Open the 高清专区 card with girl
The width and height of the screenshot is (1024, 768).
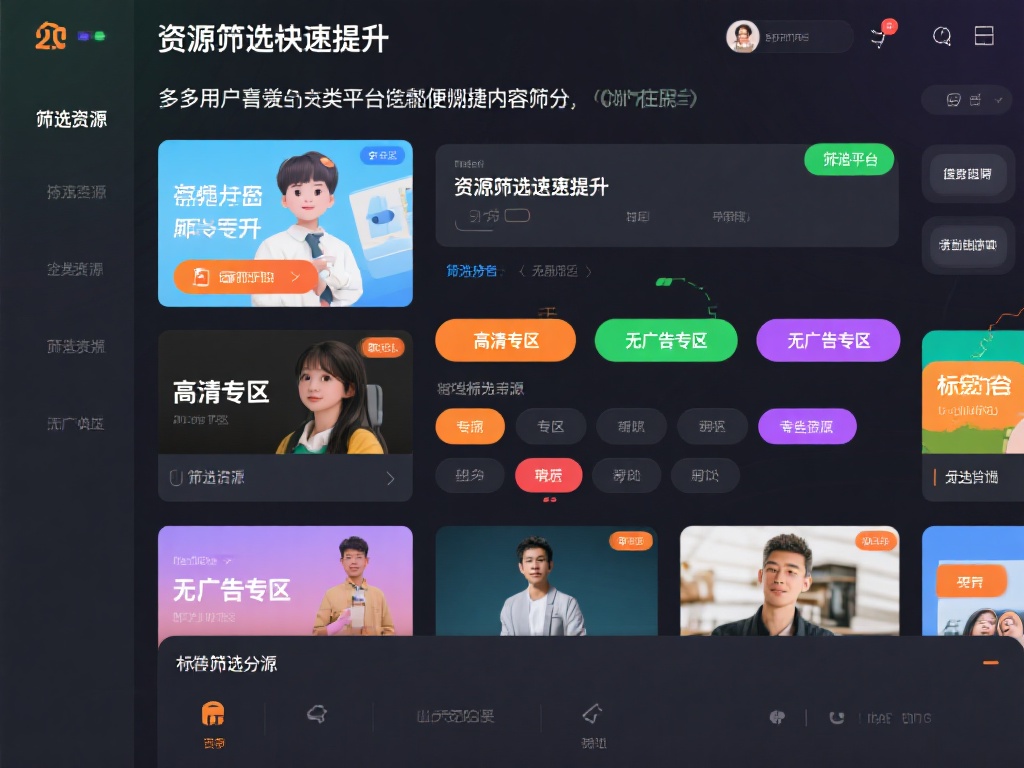pos(285,392)
